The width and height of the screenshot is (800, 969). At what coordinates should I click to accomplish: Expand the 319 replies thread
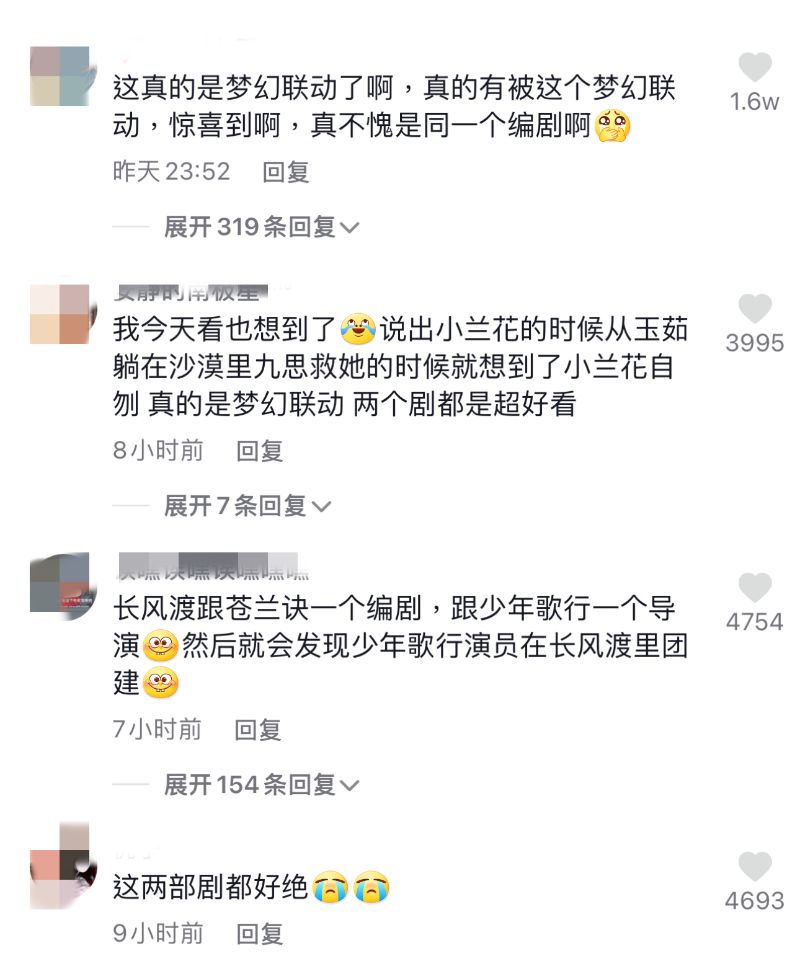261,227
